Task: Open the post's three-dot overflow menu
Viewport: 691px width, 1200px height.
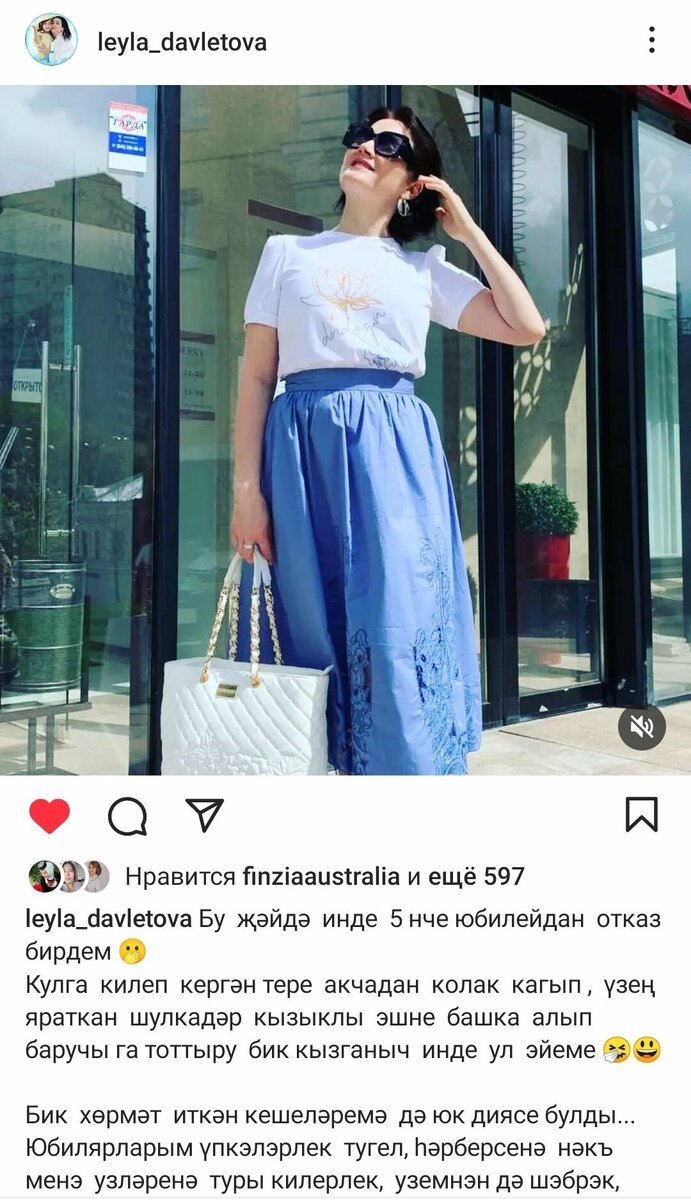Action: click(x=651, y=40)
